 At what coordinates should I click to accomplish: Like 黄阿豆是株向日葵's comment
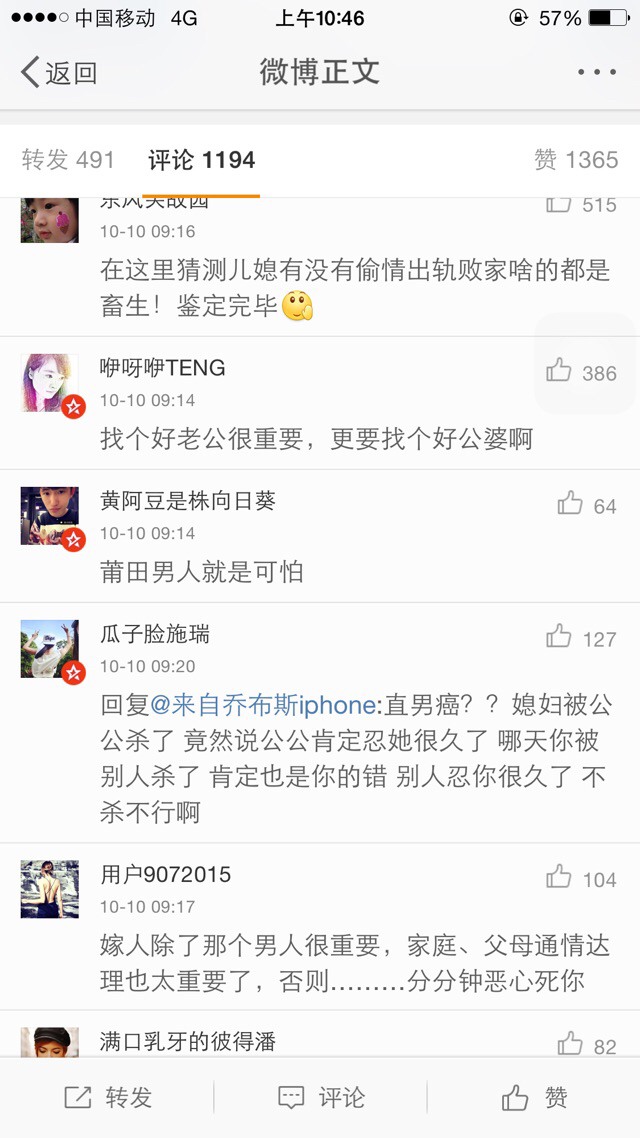586,504
